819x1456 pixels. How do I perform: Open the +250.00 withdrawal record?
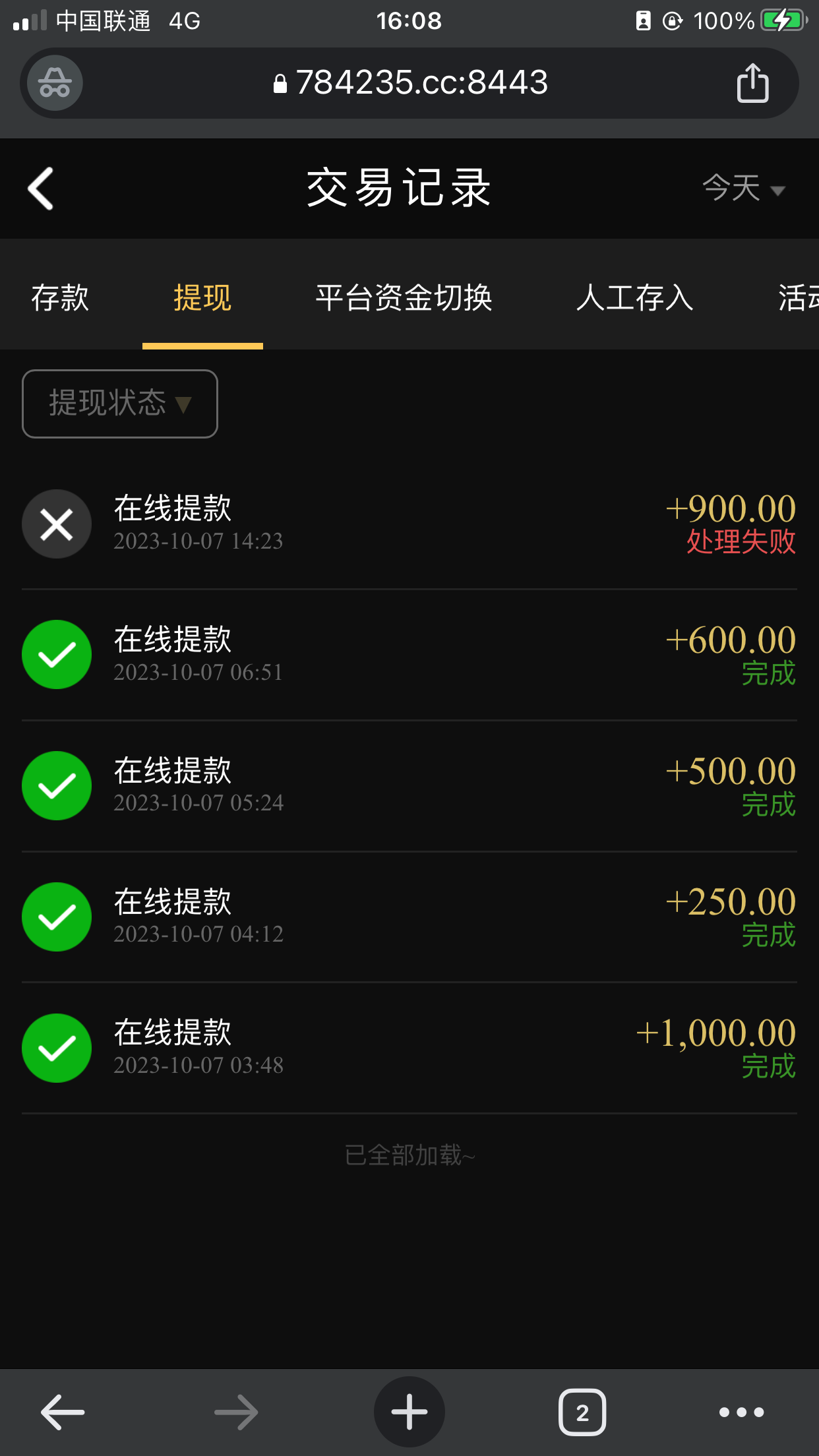409,917
